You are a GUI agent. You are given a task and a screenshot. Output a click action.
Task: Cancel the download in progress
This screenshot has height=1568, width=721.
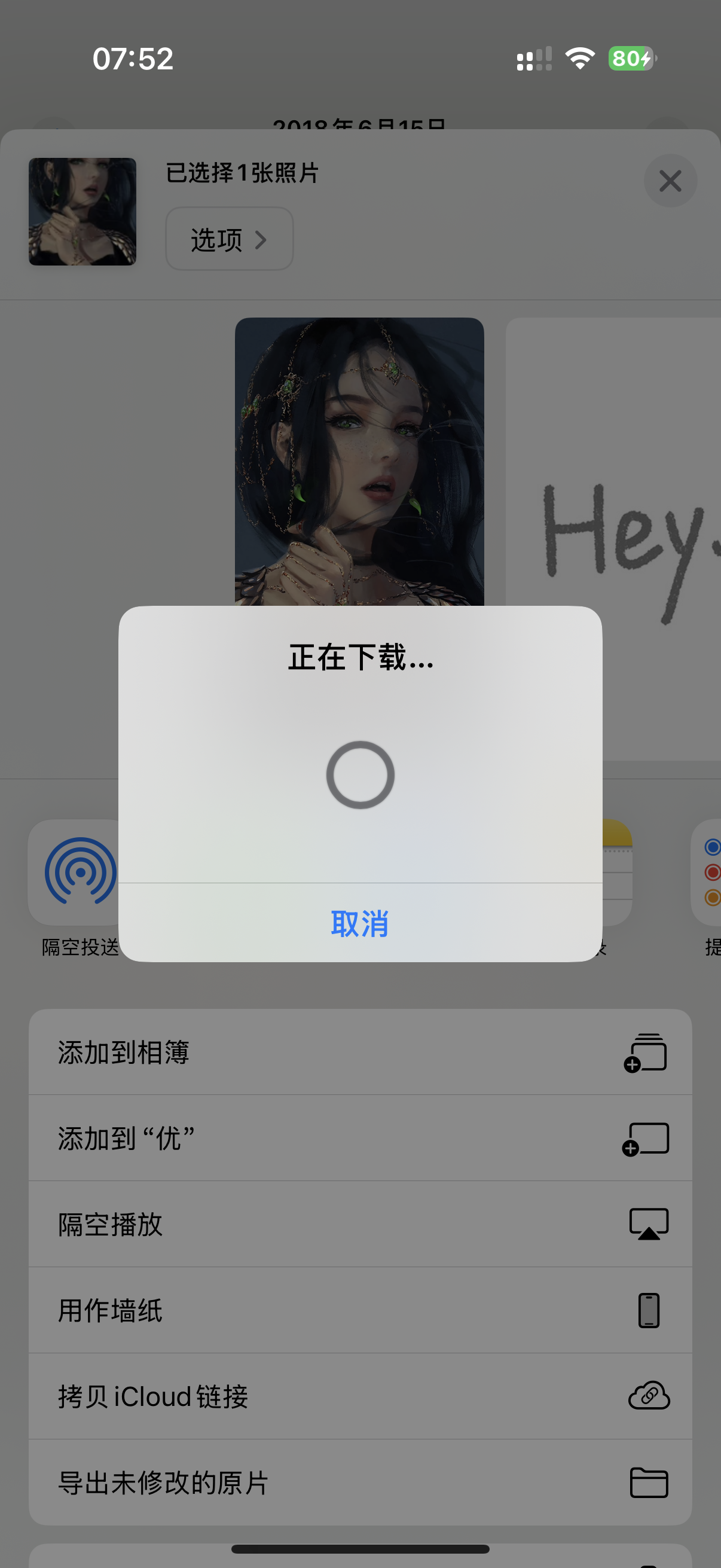click(360, 923)
